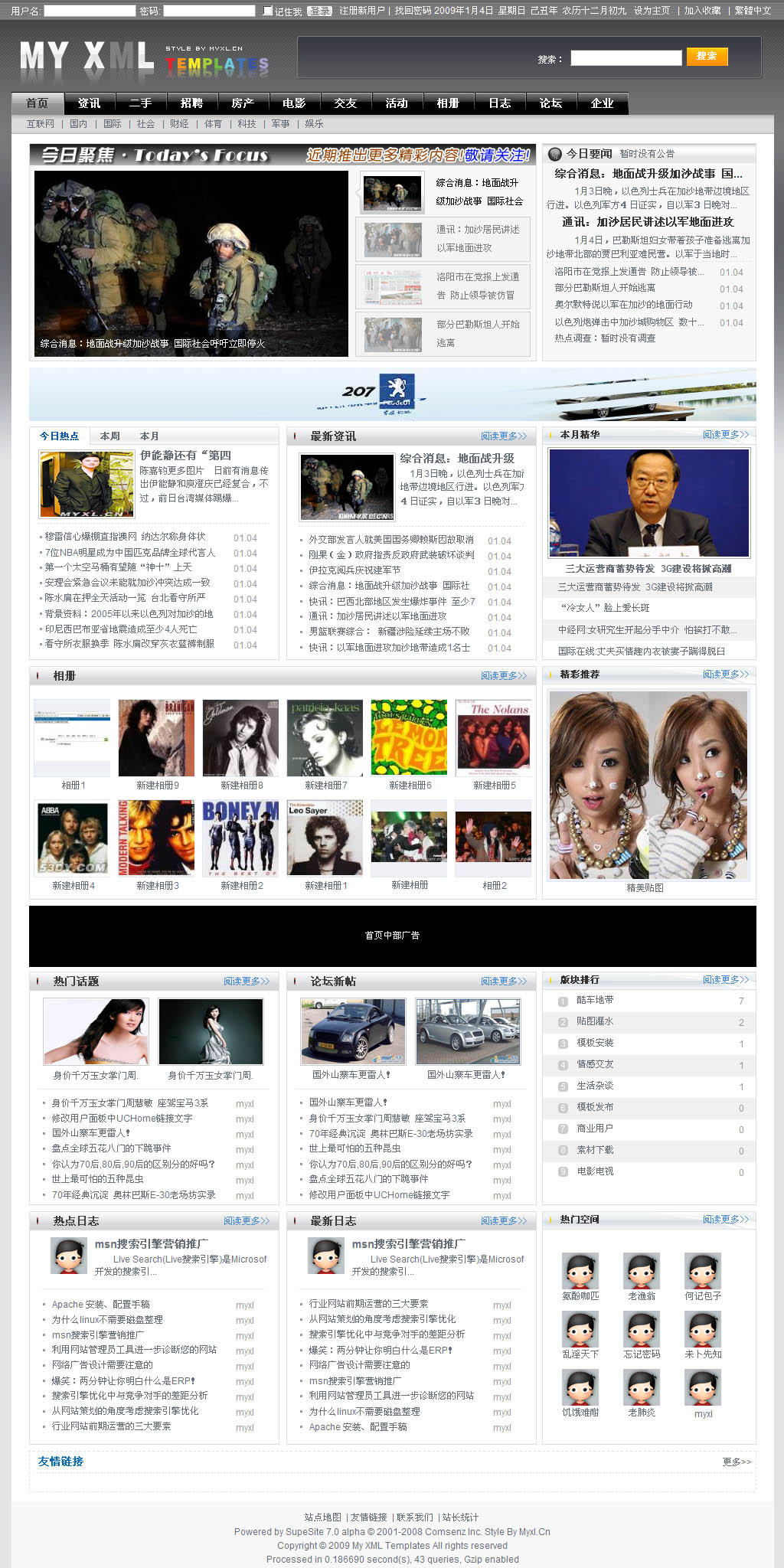Open 酷车地带 in 版块排行 list

pos(595,1000)
